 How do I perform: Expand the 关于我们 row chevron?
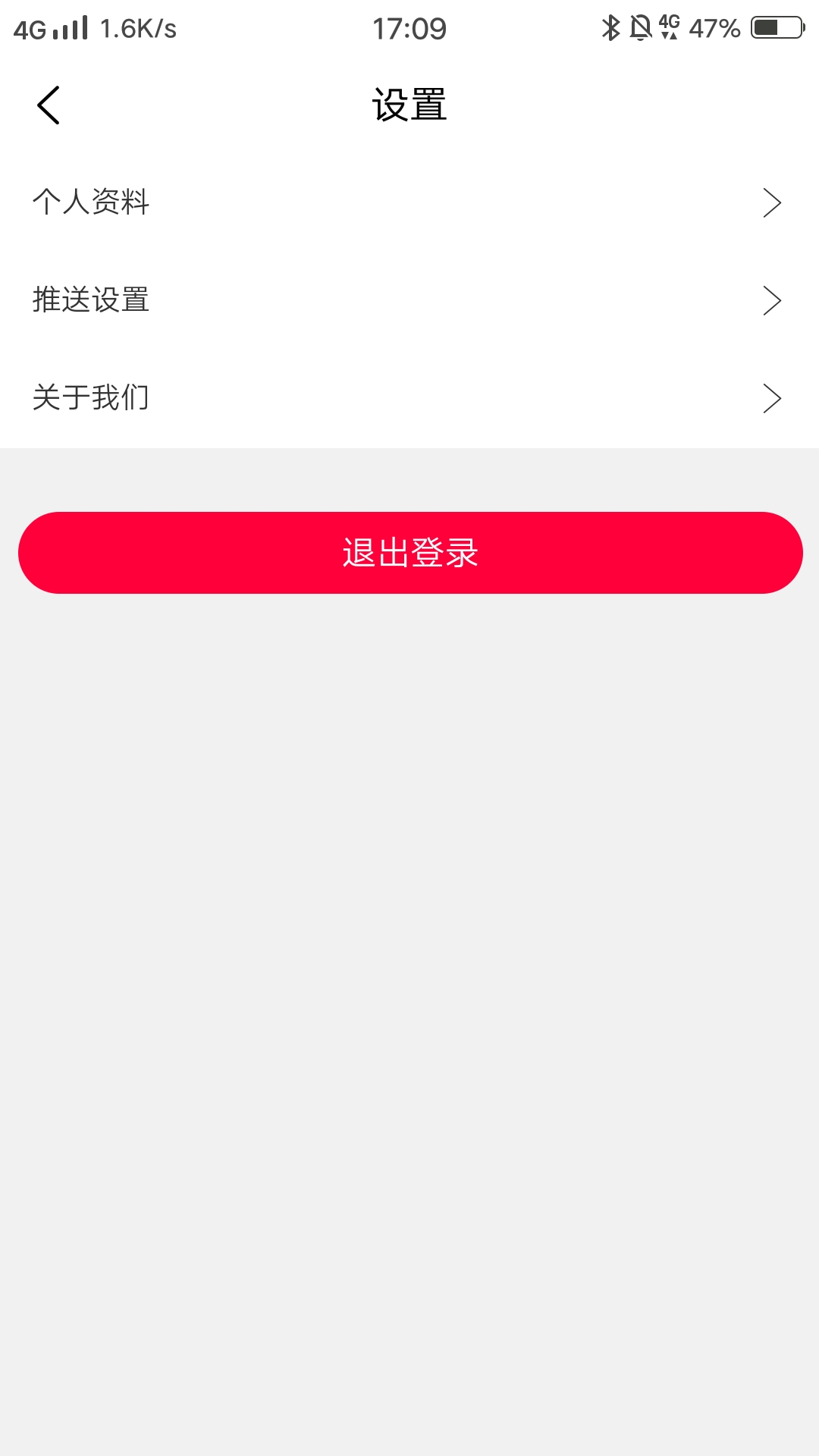click(773, 398)
